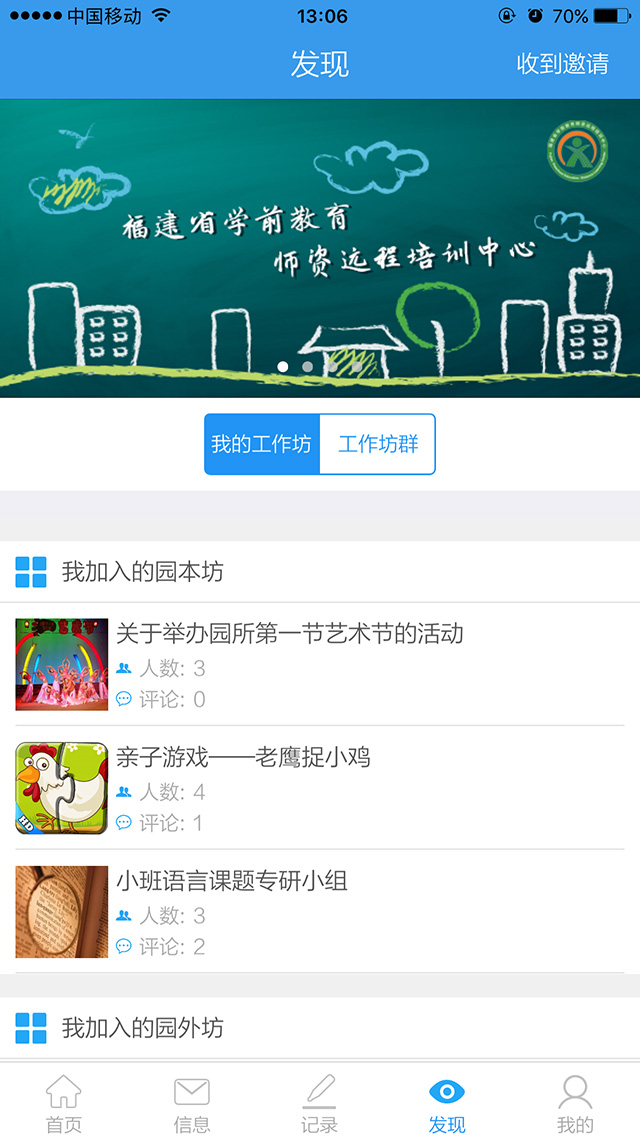Open the 收到邀请 invitations page
This screenshot has width=640, height=1138.
click(x=562, y=64)
